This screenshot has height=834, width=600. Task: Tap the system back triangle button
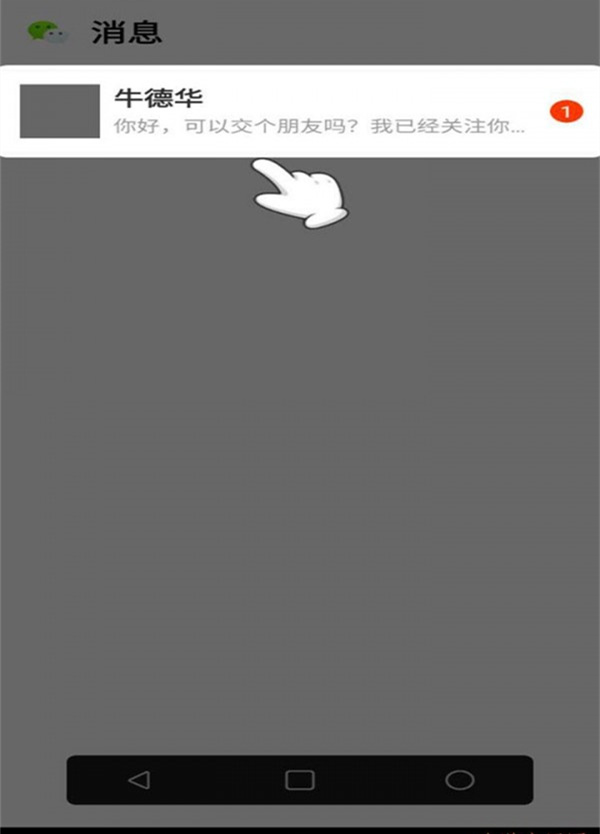pyautogui.click(x=140, y=780)
